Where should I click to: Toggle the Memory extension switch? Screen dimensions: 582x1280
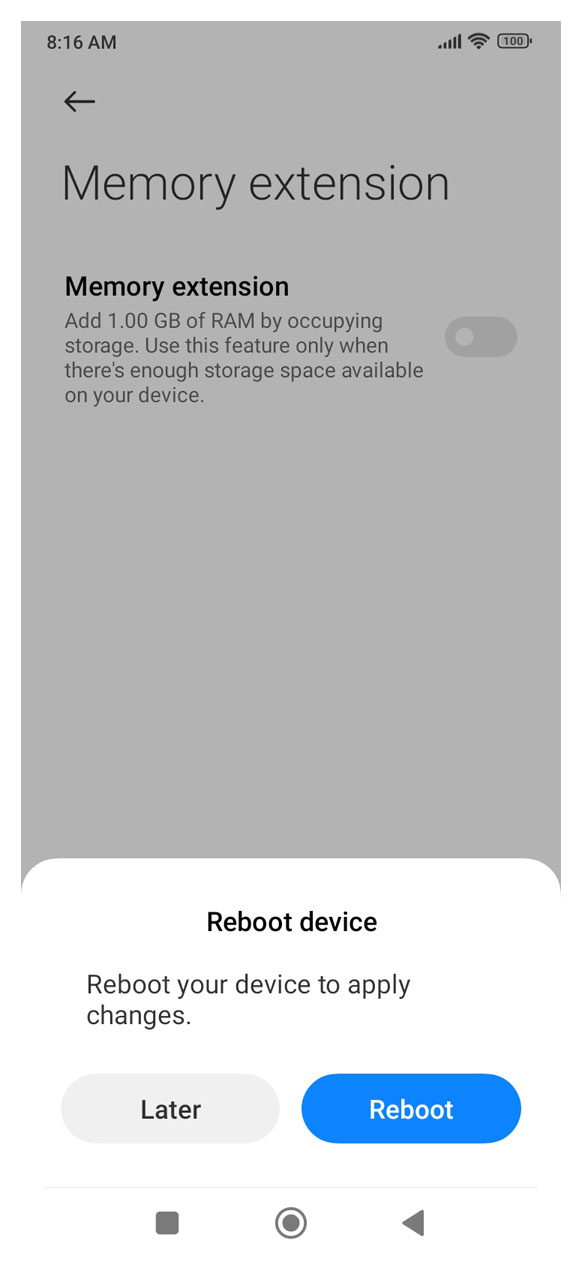[x=481, y=337]
